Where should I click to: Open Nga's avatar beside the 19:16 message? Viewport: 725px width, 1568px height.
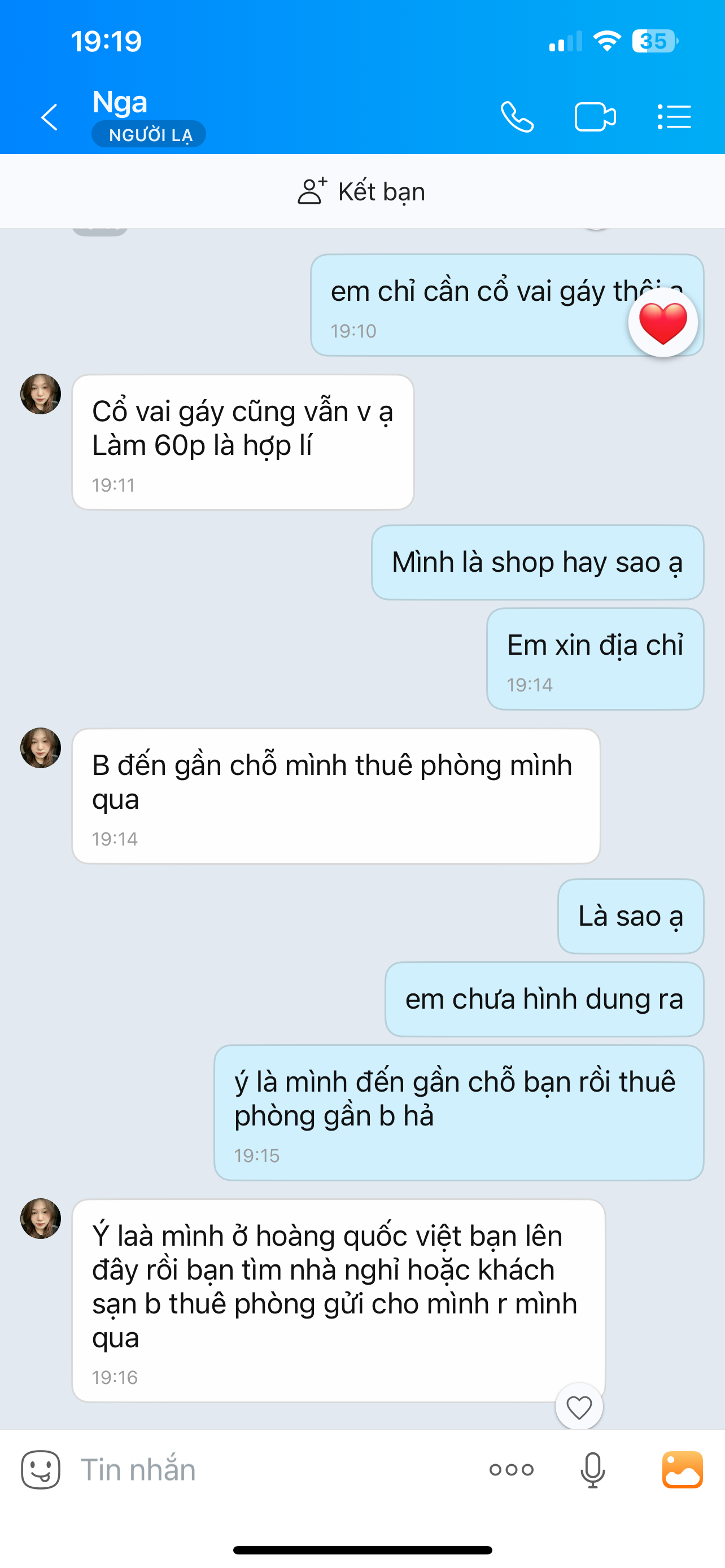tap(41, 1219)
